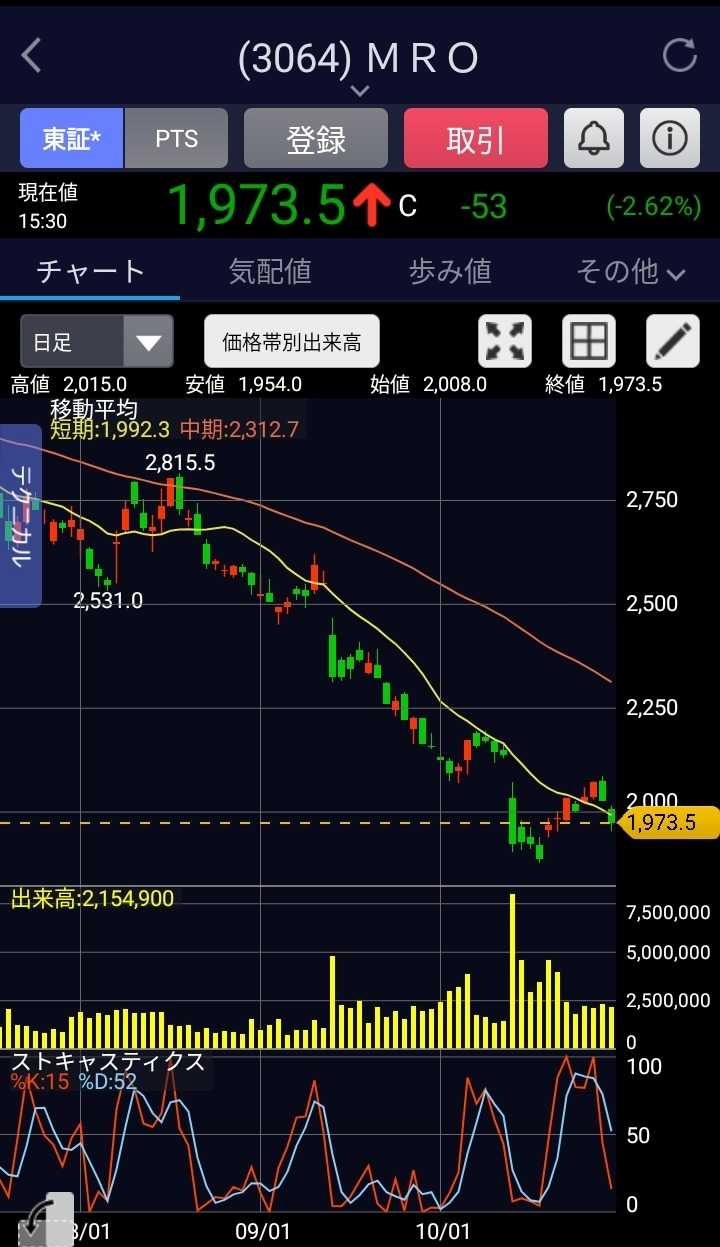
Task: Open the price alert bell
Action: pyautogui.click(x=594, y=138)
